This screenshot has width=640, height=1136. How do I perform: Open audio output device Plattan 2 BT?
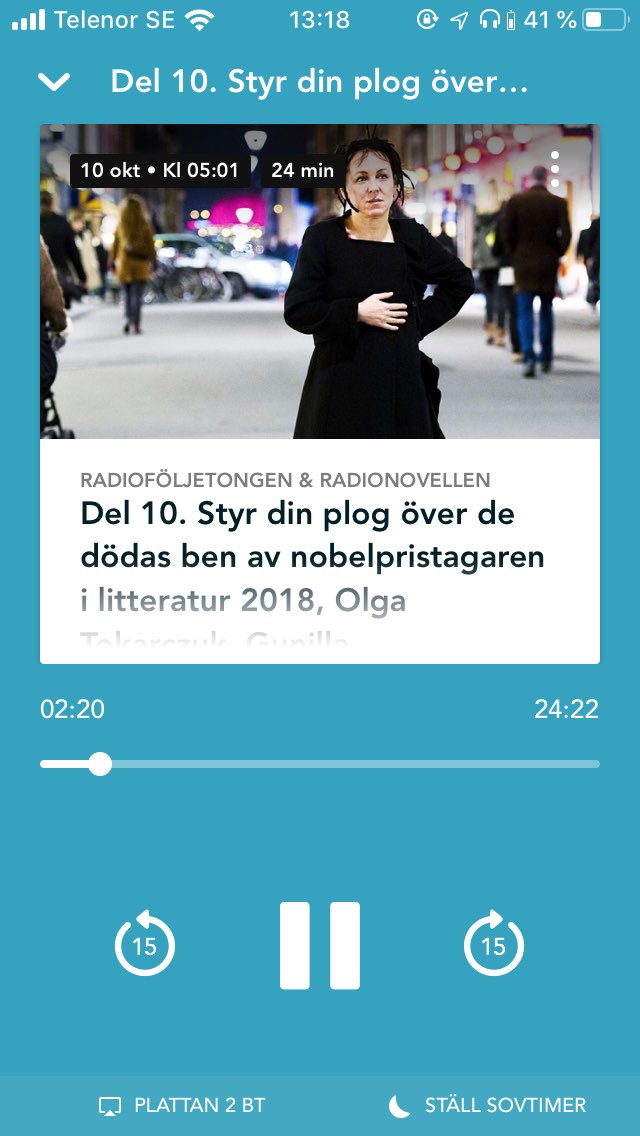182,1105
